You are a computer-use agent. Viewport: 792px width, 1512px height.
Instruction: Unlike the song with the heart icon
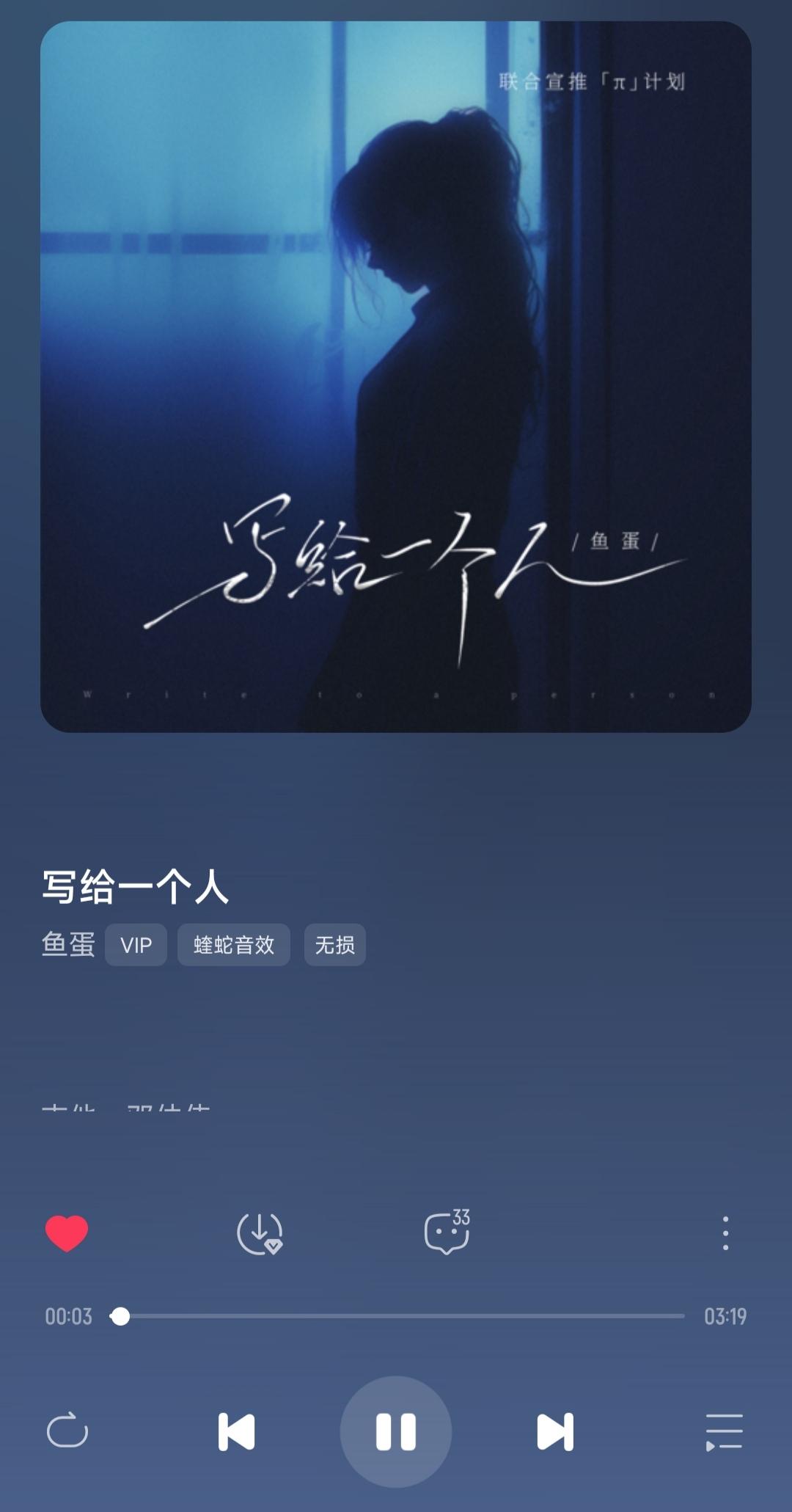[67, 1233]
